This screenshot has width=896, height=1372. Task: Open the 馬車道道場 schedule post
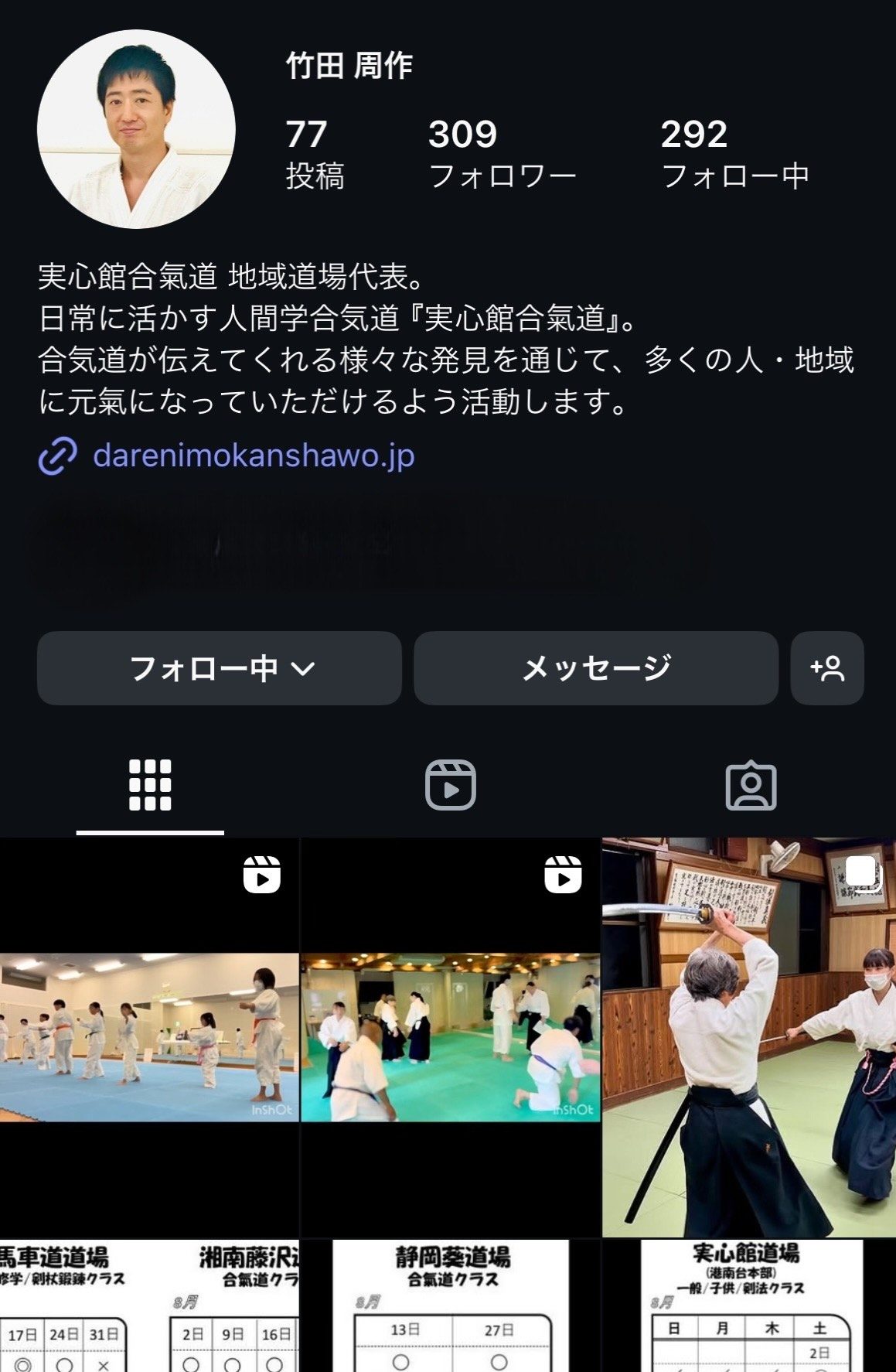pos(149,1307)
